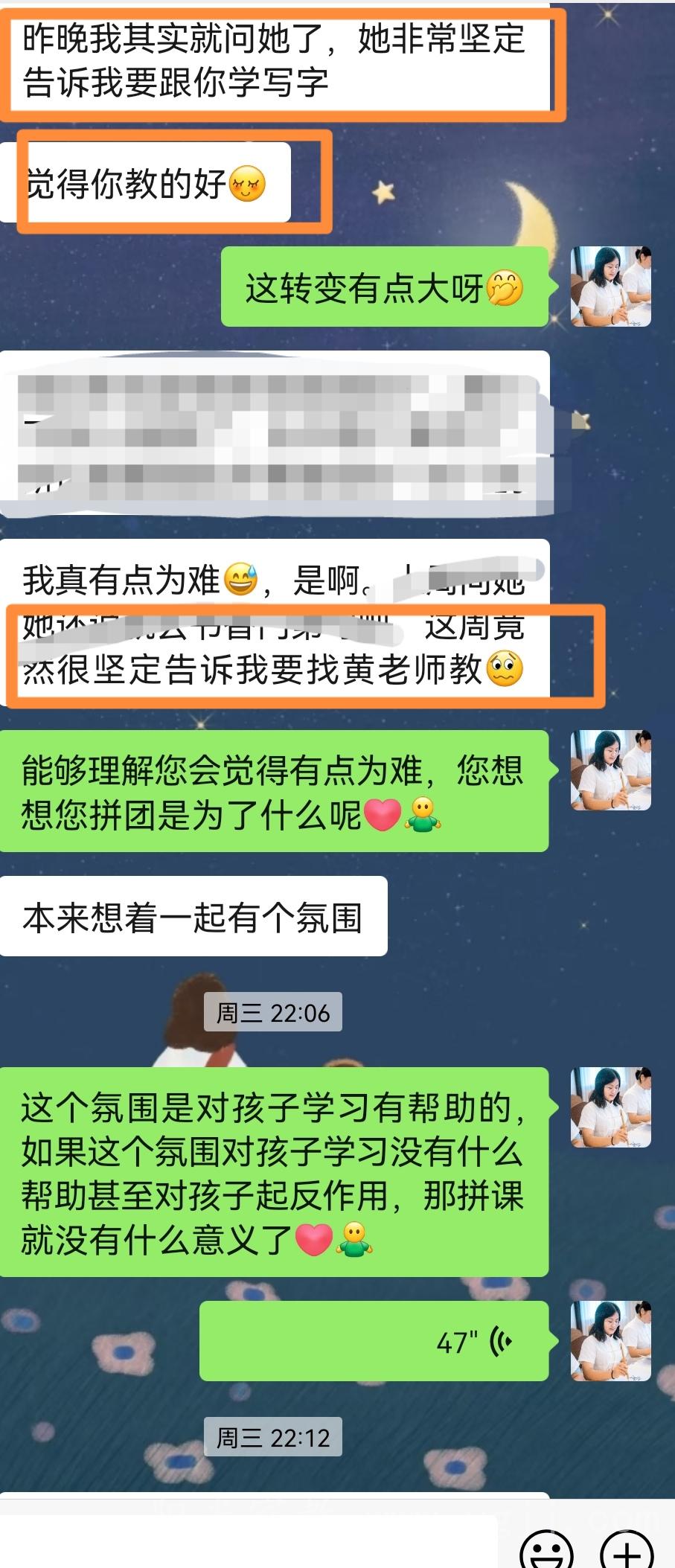Open avatar next to the voice message
The image size is (675, 1568).
pos(610,1341)
